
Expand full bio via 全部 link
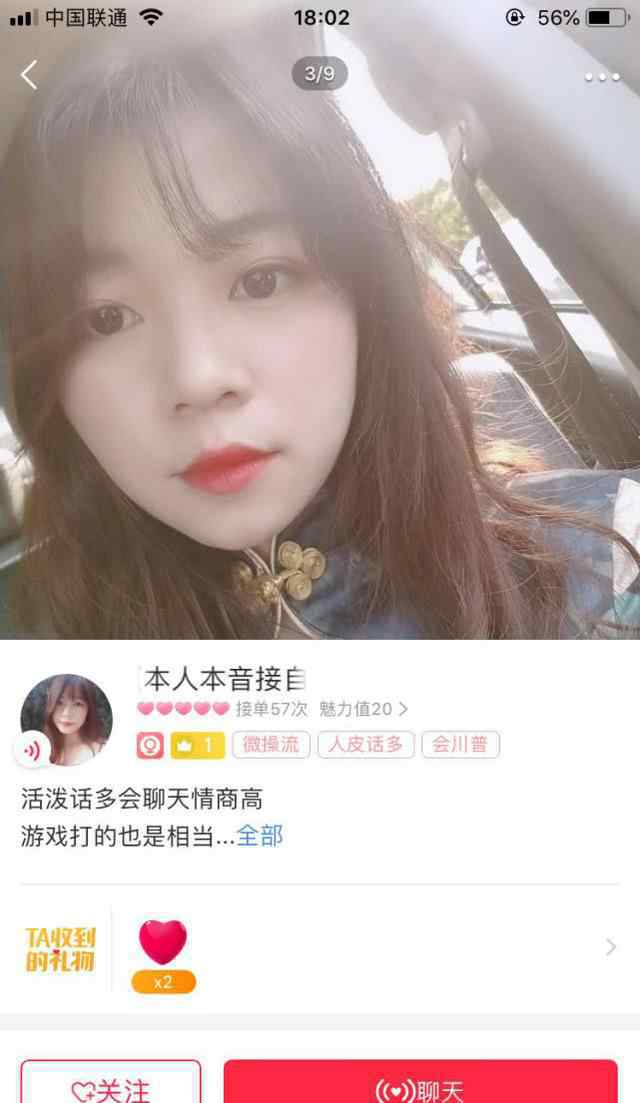point(260,836)
